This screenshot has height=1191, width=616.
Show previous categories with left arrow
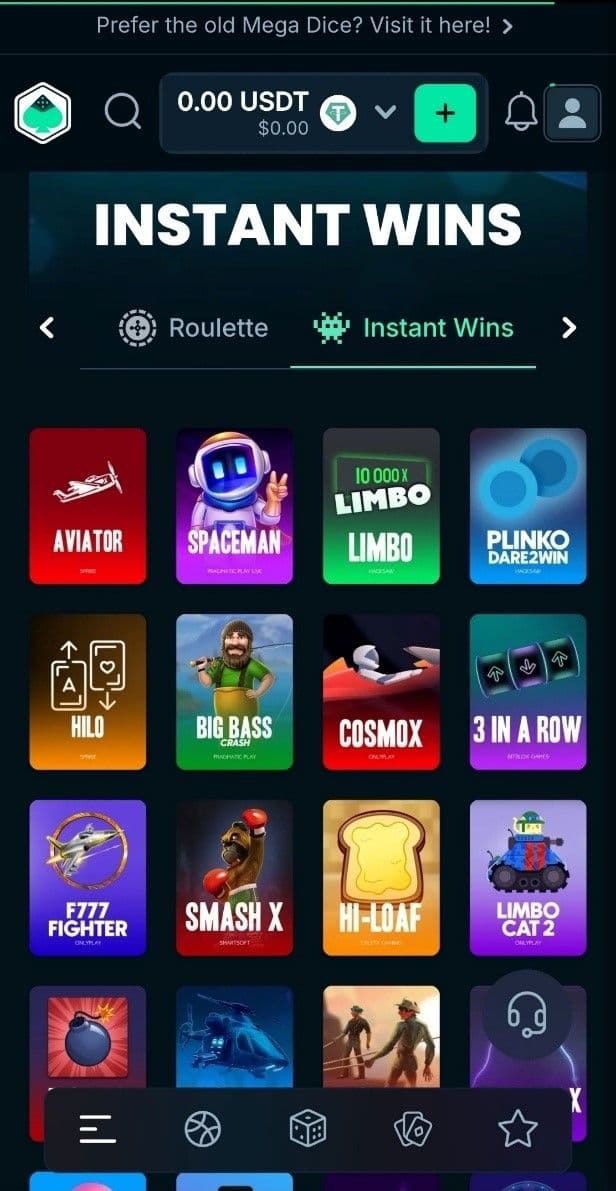46,328
